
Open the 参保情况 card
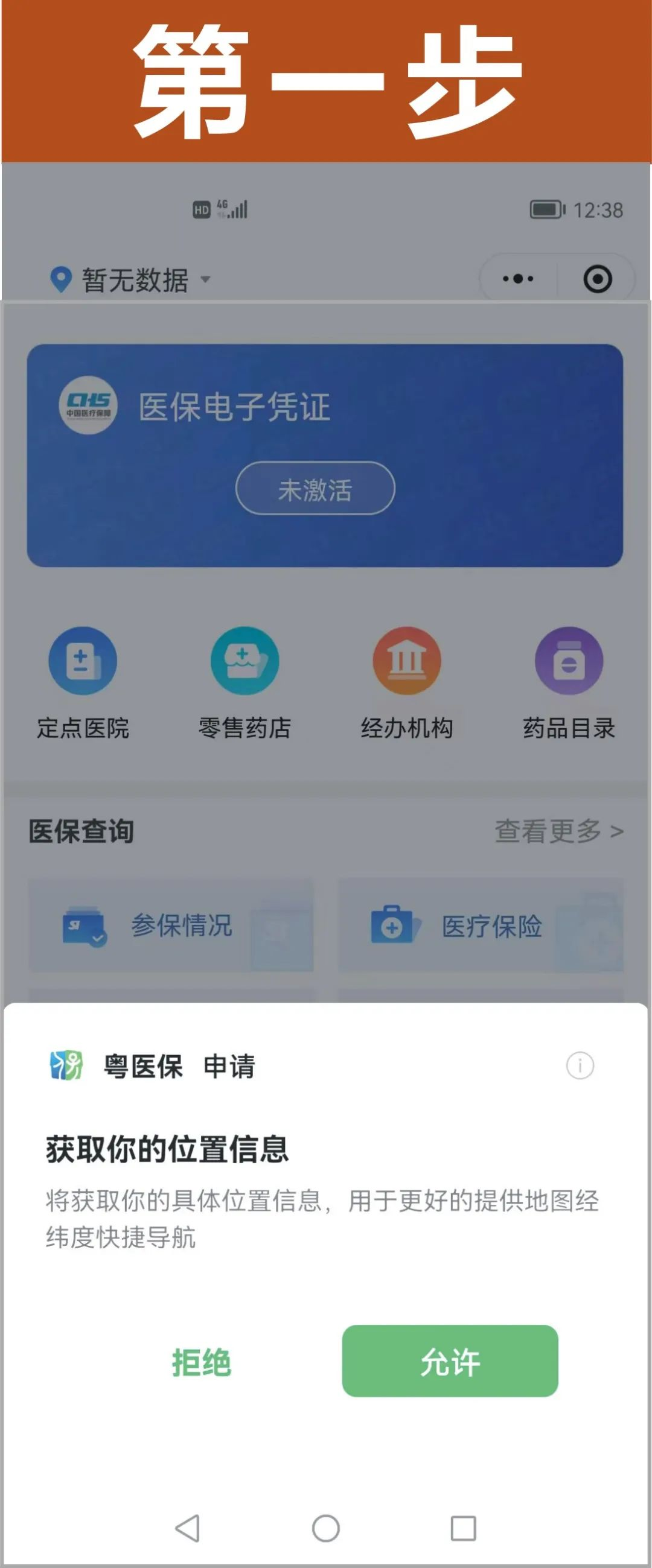[171, 925]
